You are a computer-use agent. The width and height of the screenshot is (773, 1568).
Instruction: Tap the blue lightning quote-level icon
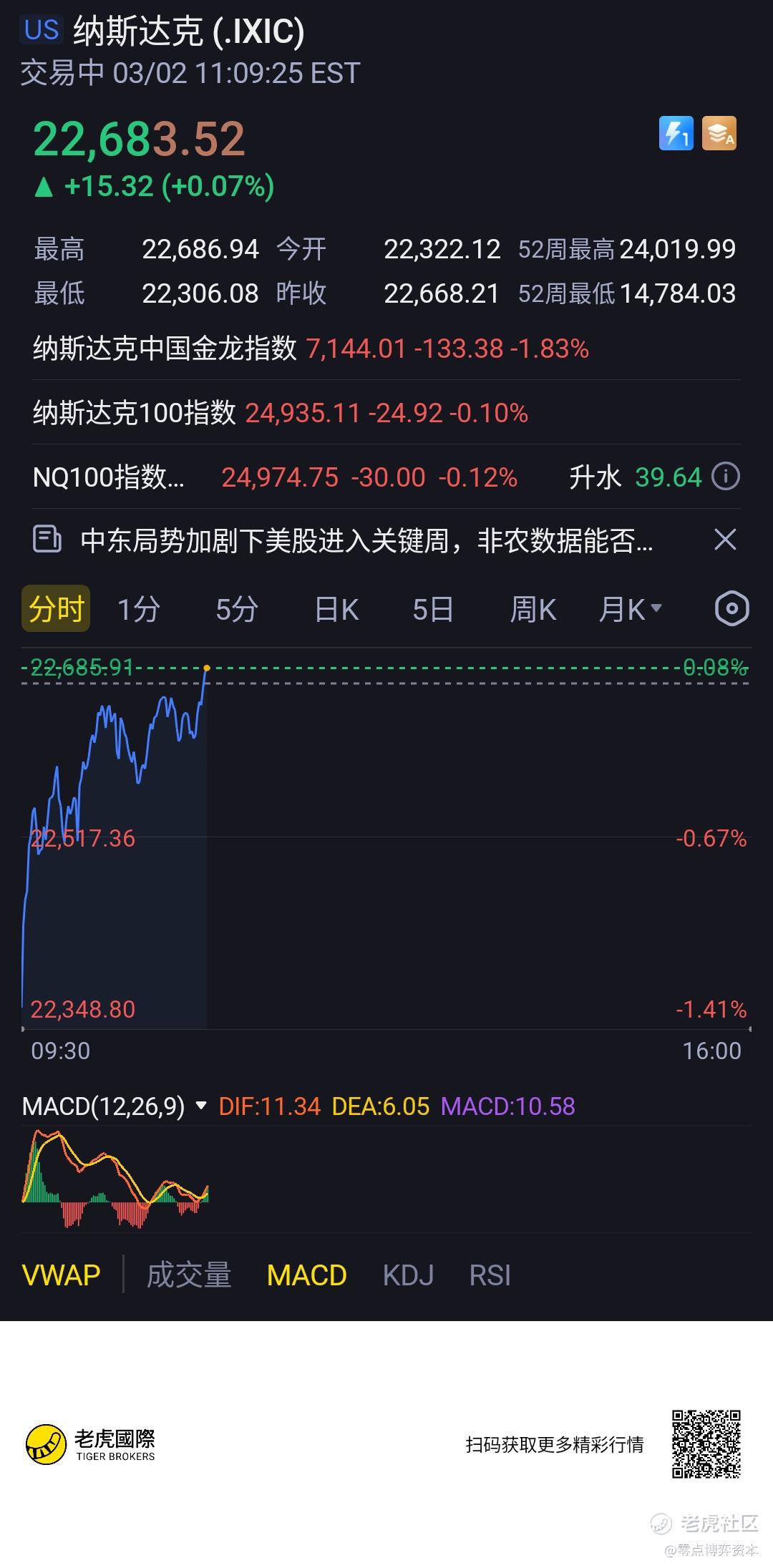(x=676, y=134)
